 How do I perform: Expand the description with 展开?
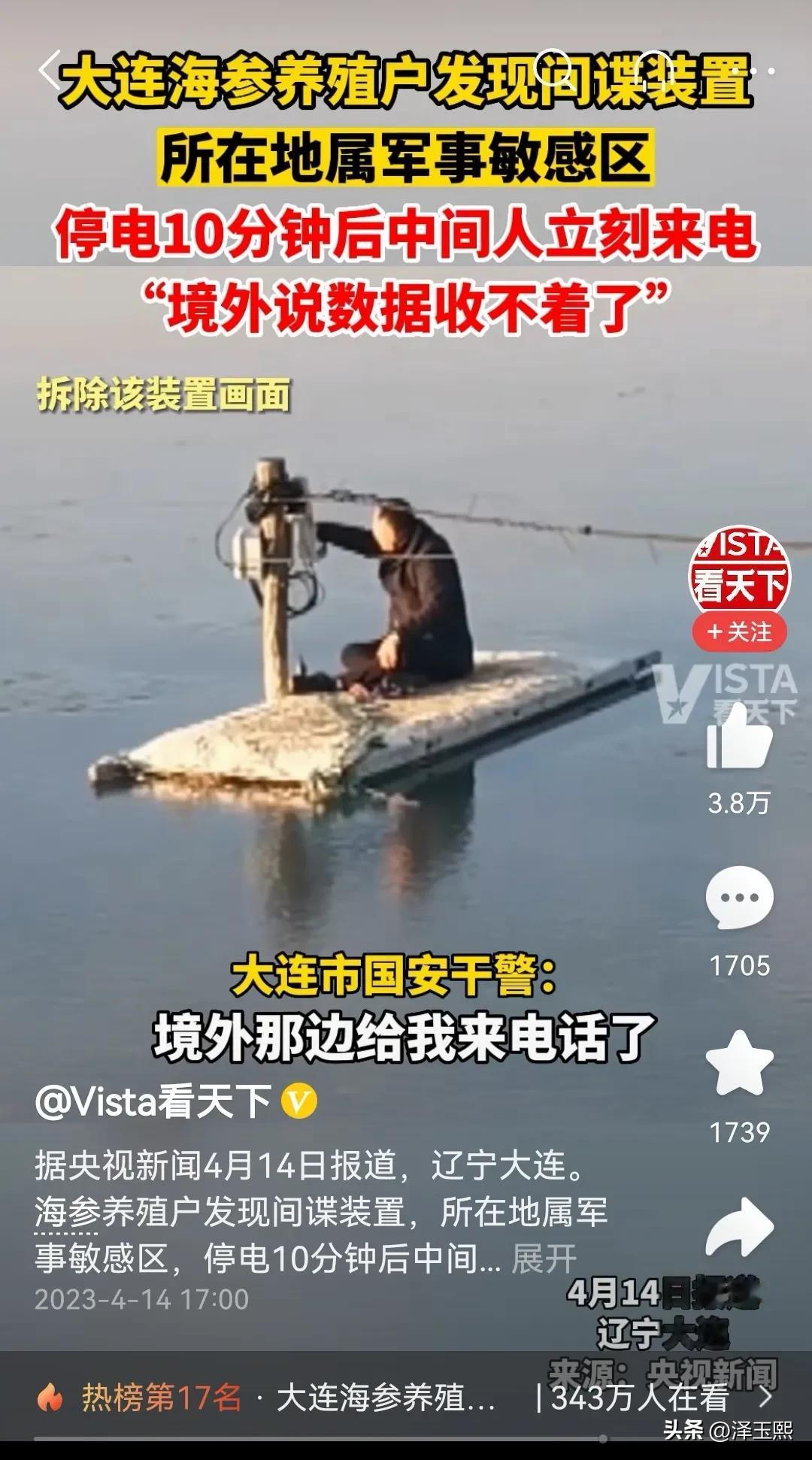coord(544,1259)
